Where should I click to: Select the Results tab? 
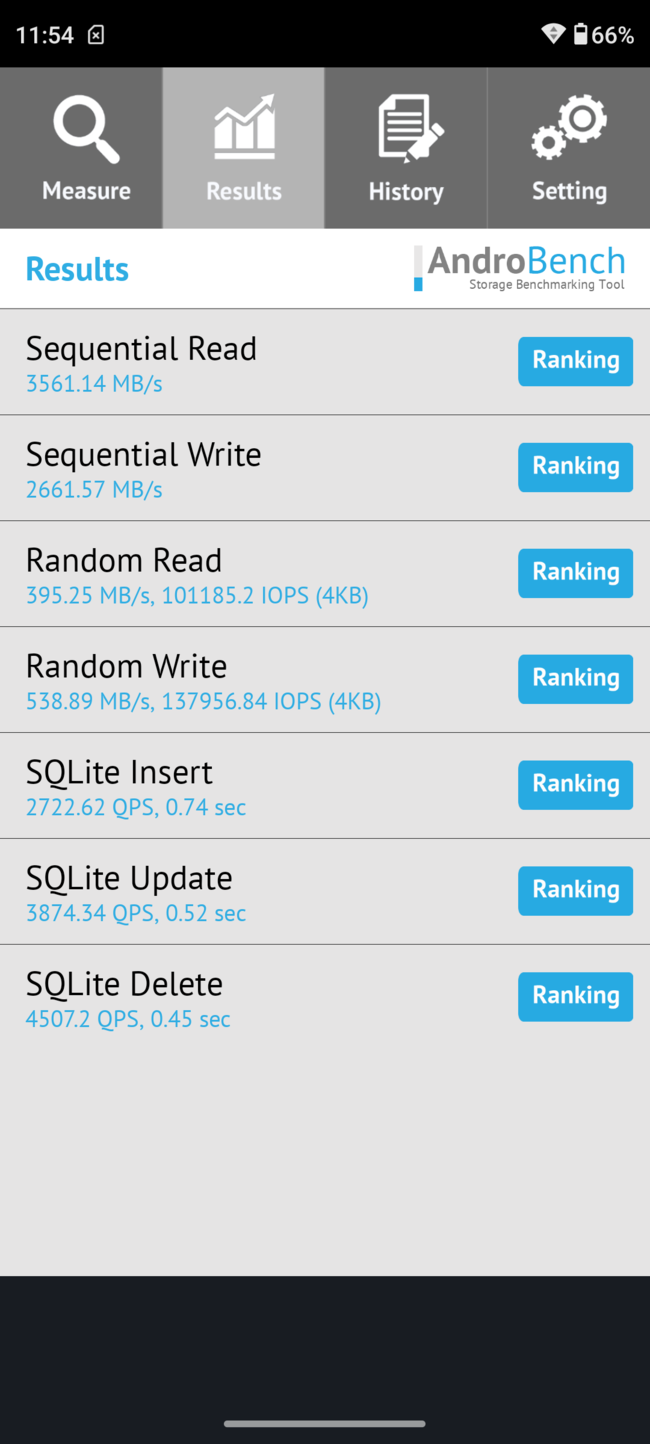pyautogui.click(x=243, y=148)
